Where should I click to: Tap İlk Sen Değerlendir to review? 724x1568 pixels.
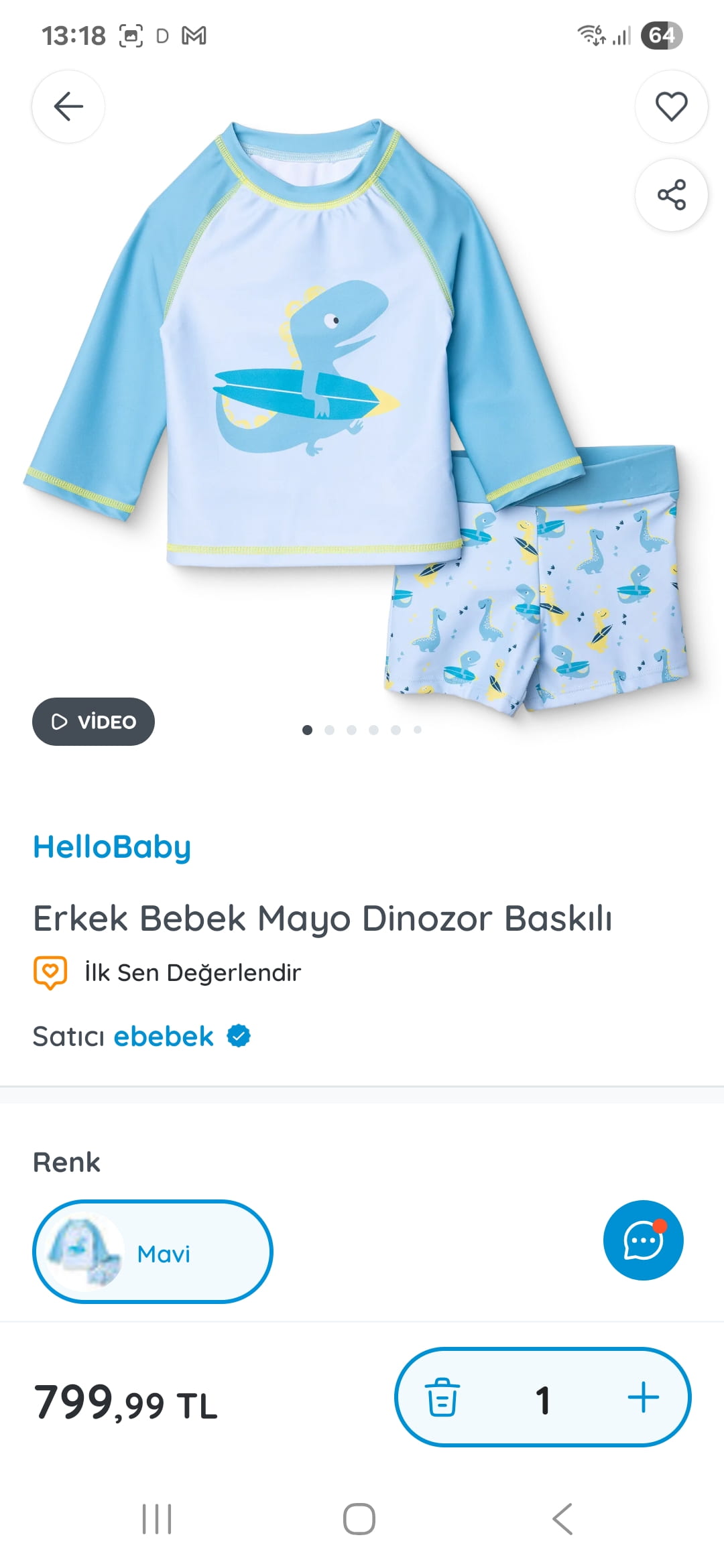(192, 972)
